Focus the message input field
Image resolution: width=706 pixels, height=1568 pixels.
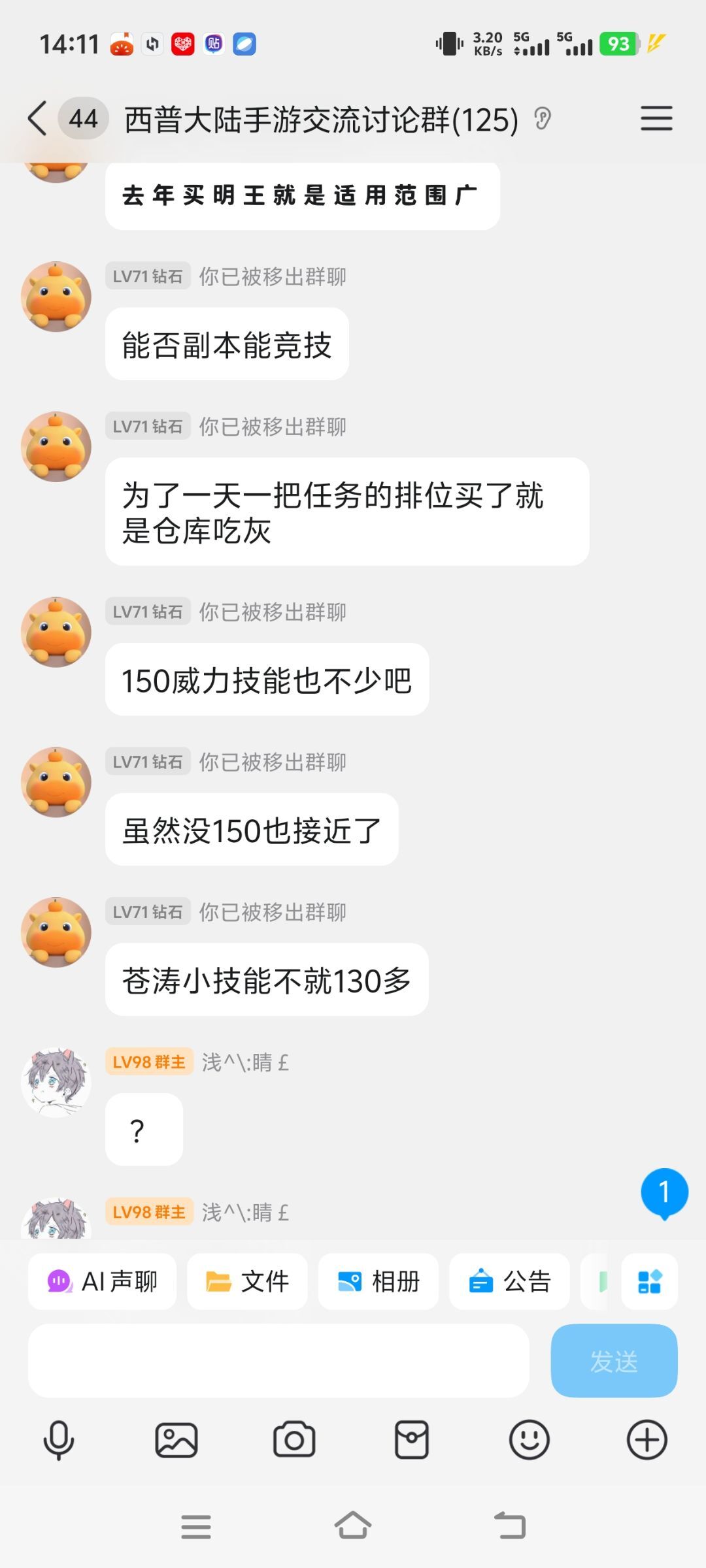pos(278,1361)
